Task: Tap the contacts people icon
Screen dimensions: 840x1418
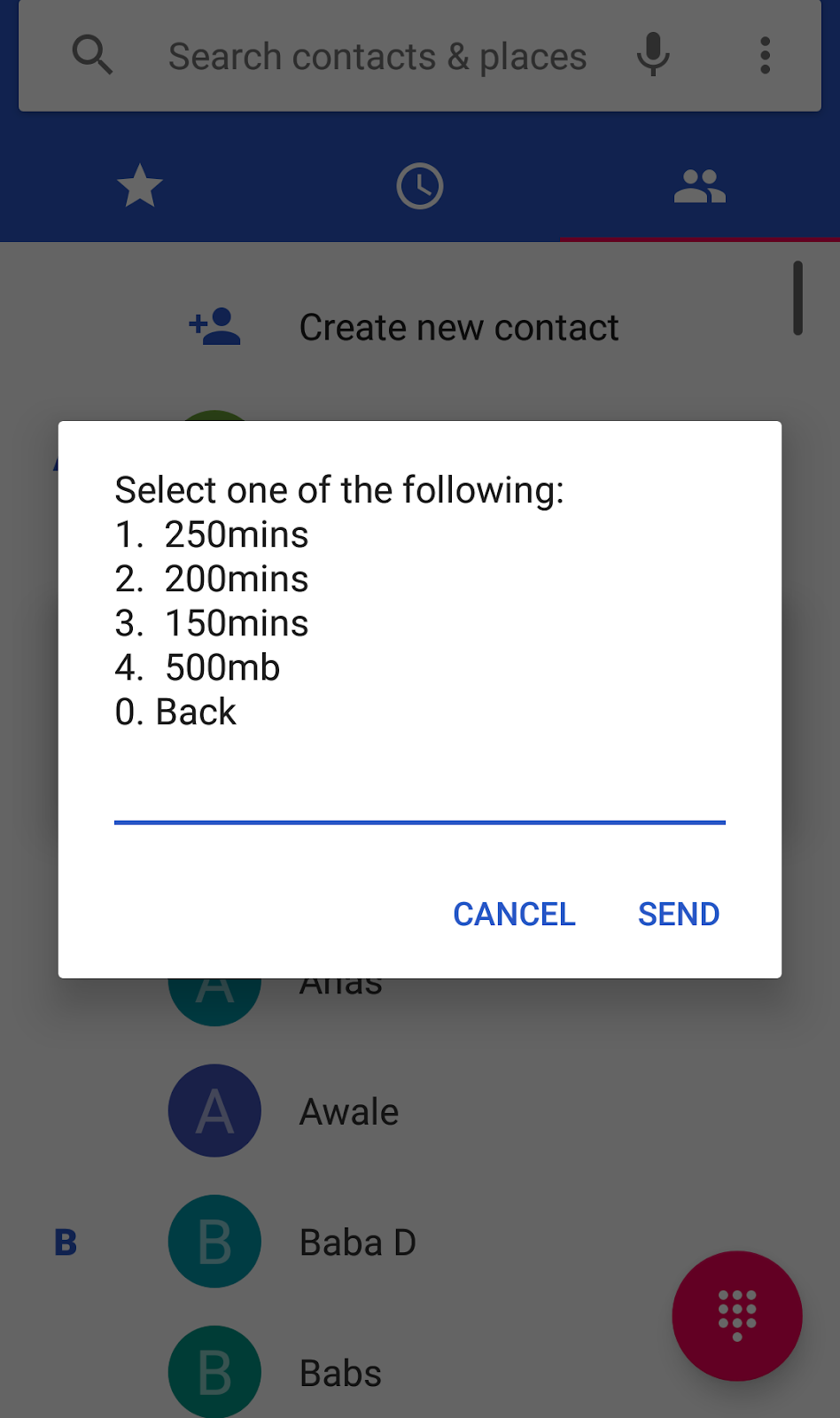Action: pos(699,186)
